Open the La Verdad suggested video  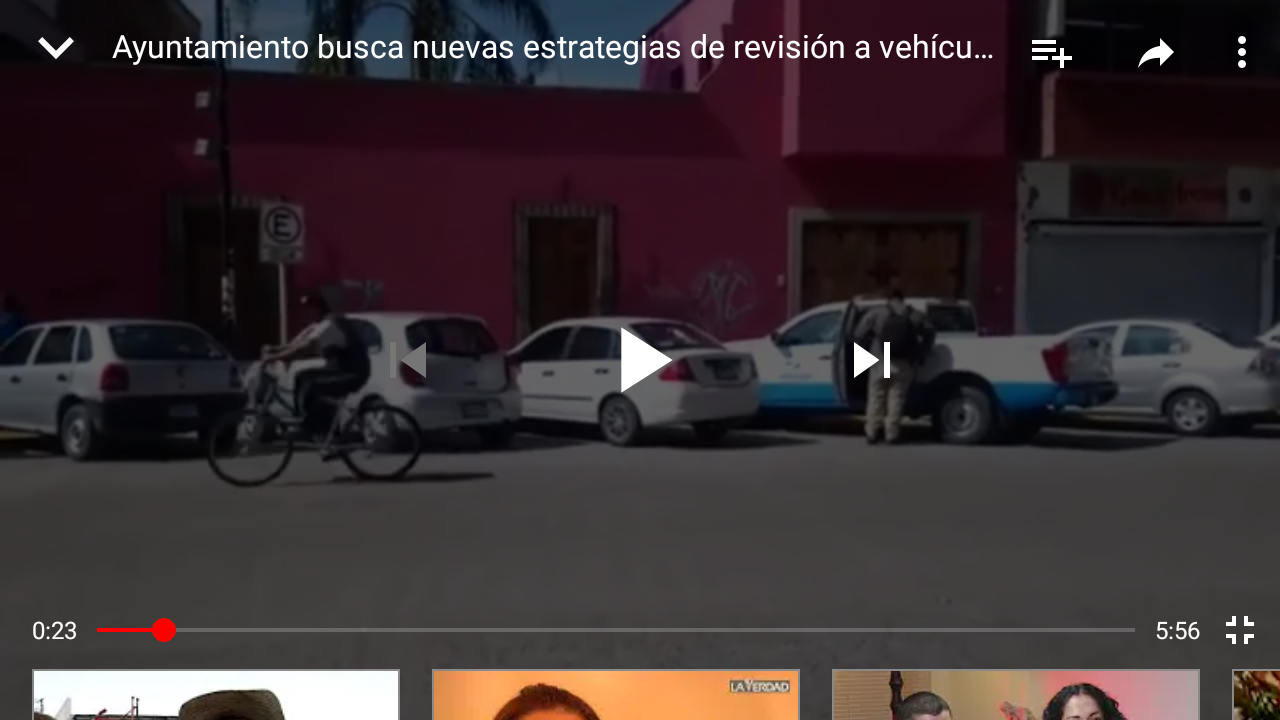pyautogui.click(x=616, y=695)
